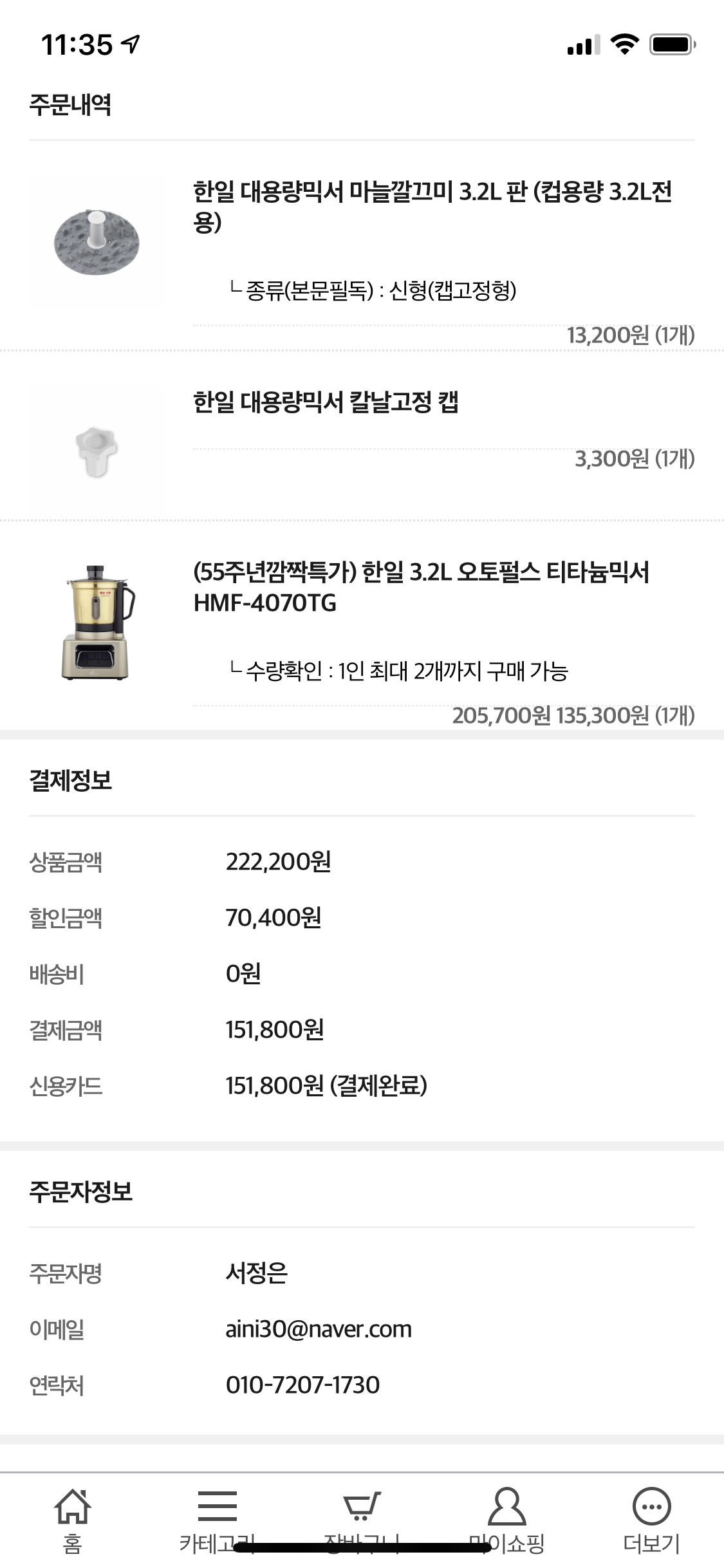Open the 마늘깔끄미 3.2L 판 product

tap(432, 206)
